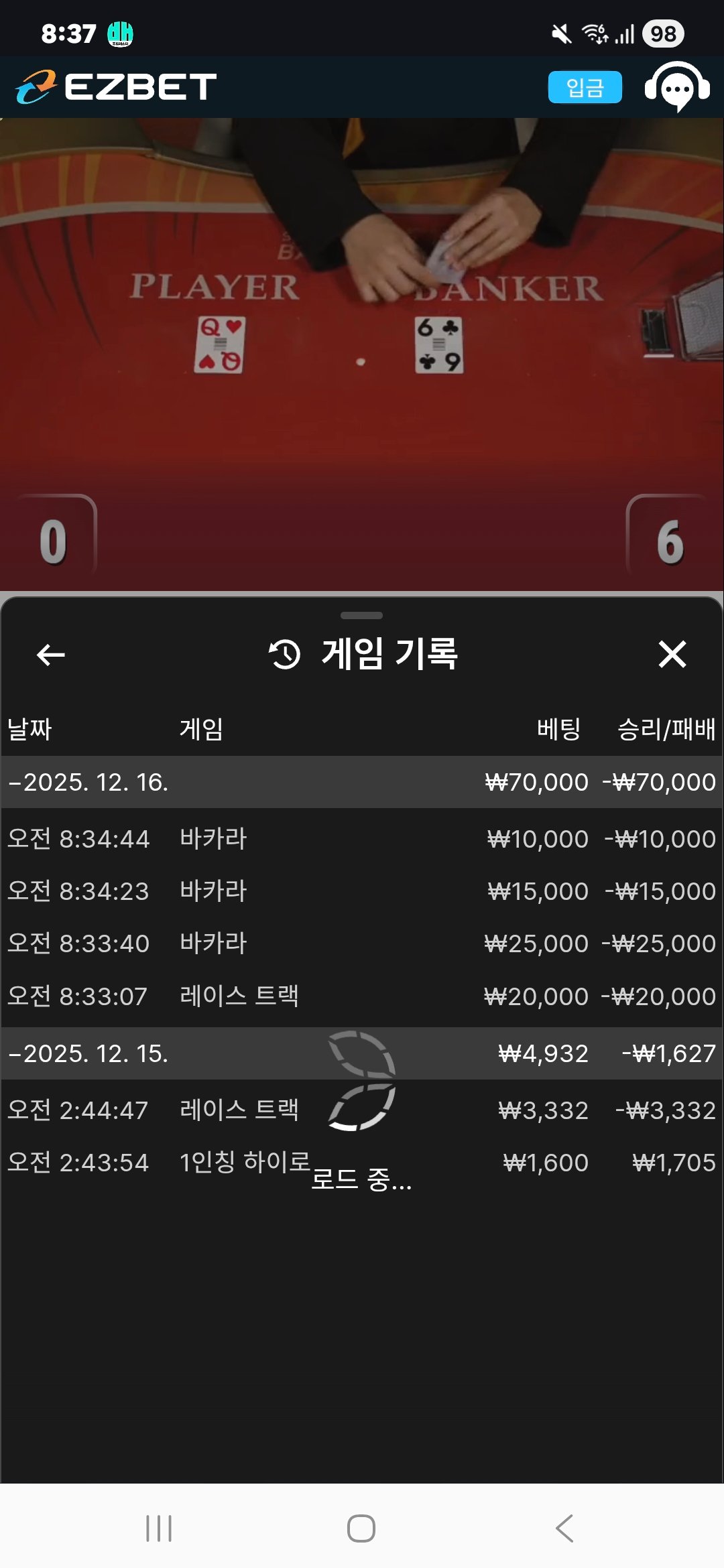Tap the system back button
The width and height of the screenshot is (724, 1568).
[564, 1528]
